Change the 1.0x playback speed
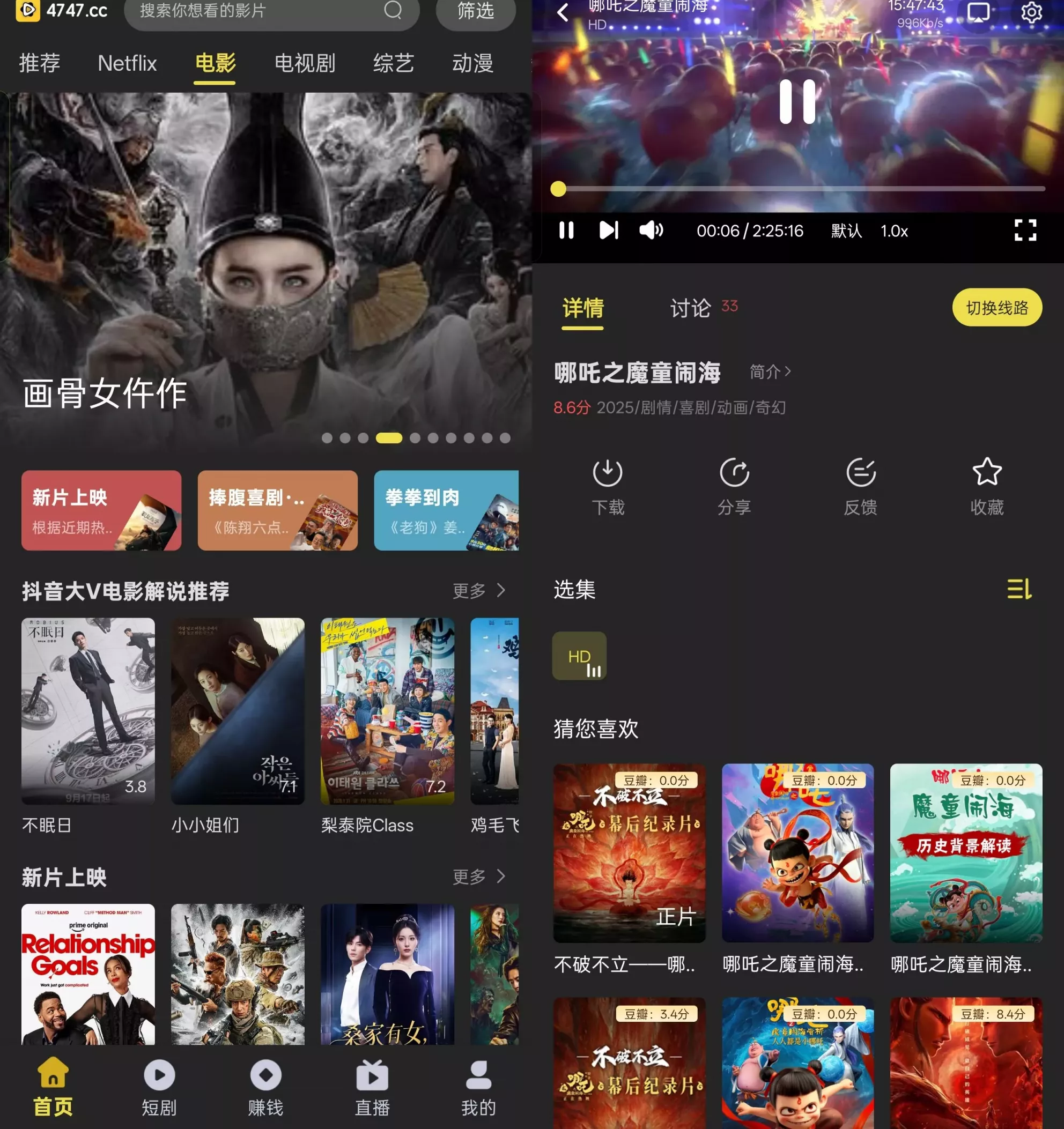1064x1129 pixels. tap(894, 231)
